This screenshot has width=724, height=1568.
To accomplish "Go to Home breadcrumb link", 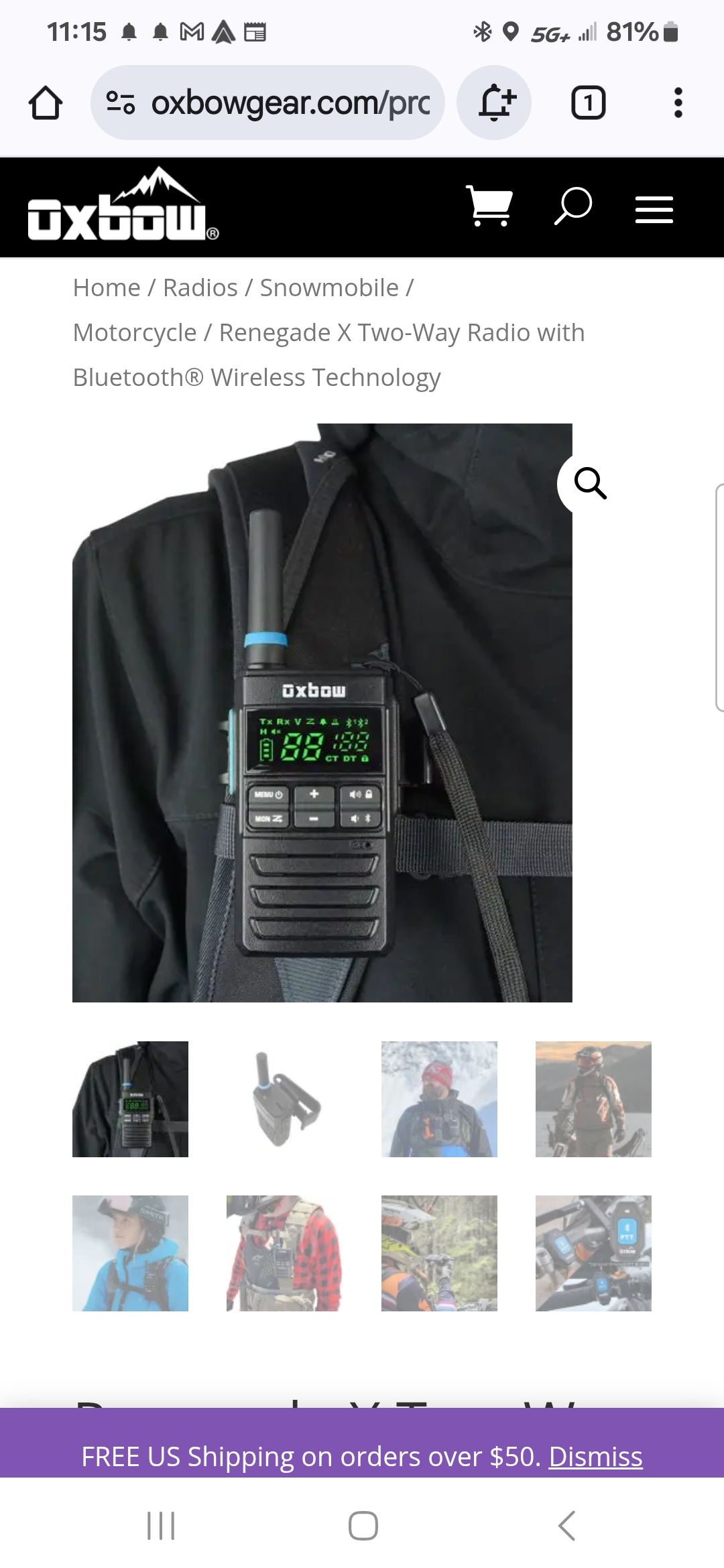I will (107, 288).
